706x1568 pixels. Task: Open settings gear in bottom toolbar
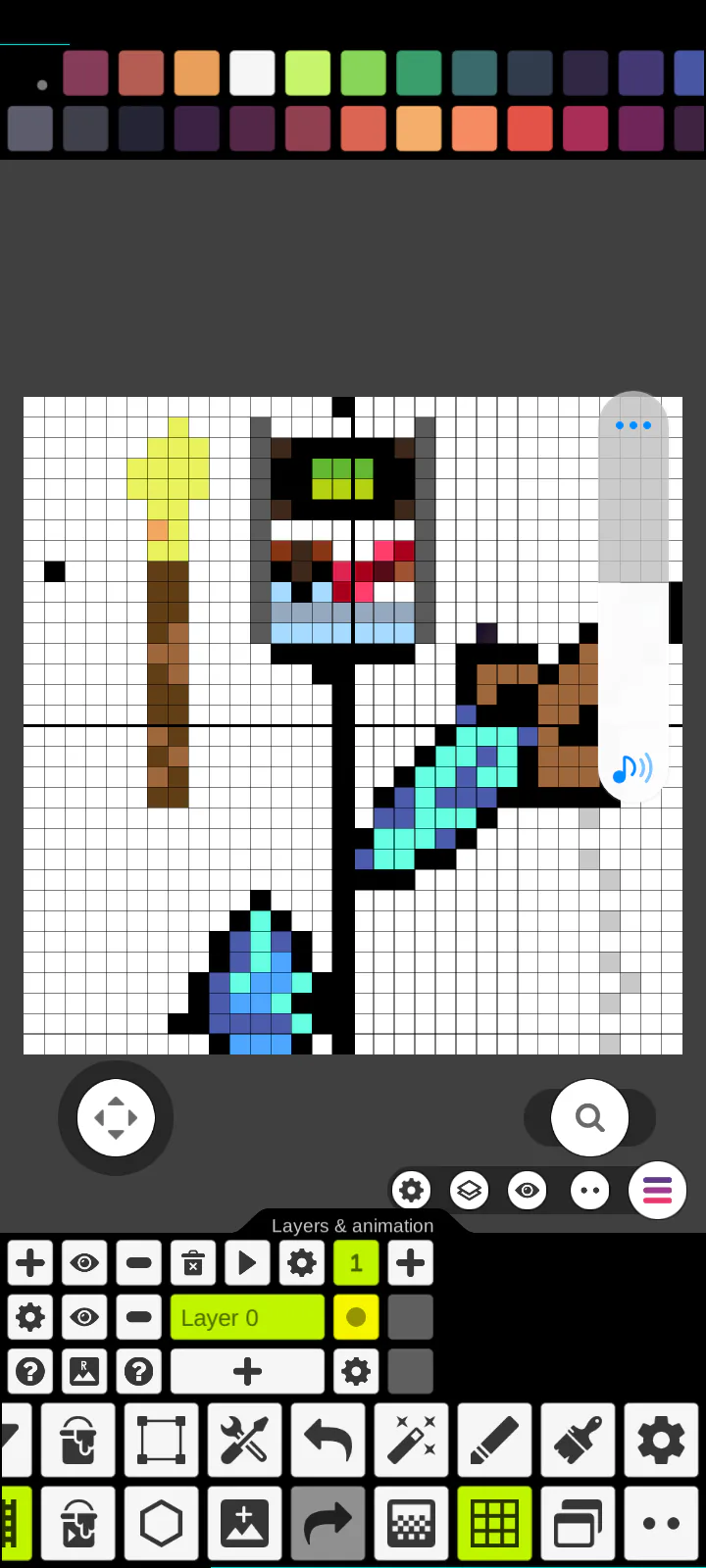click(662, 1440)
